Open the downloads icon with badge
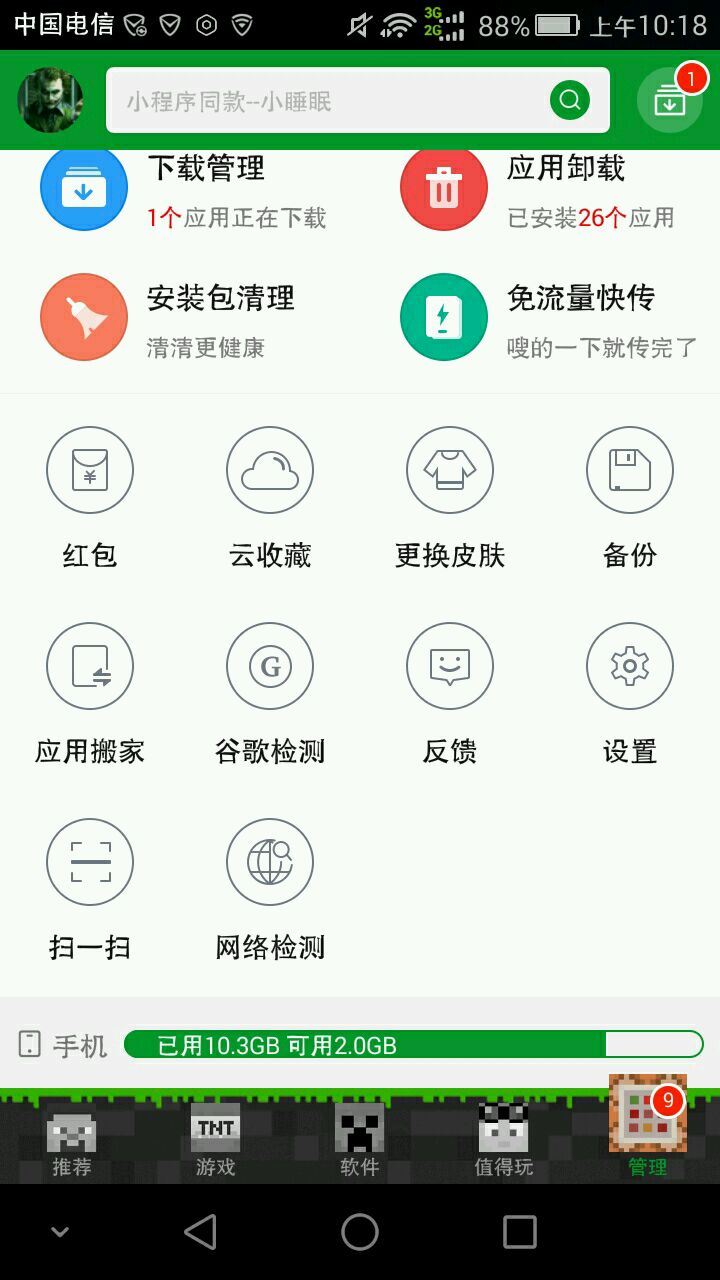This screenshot has height=1280, width=720. pyautogui.click(x=669, y=100)
